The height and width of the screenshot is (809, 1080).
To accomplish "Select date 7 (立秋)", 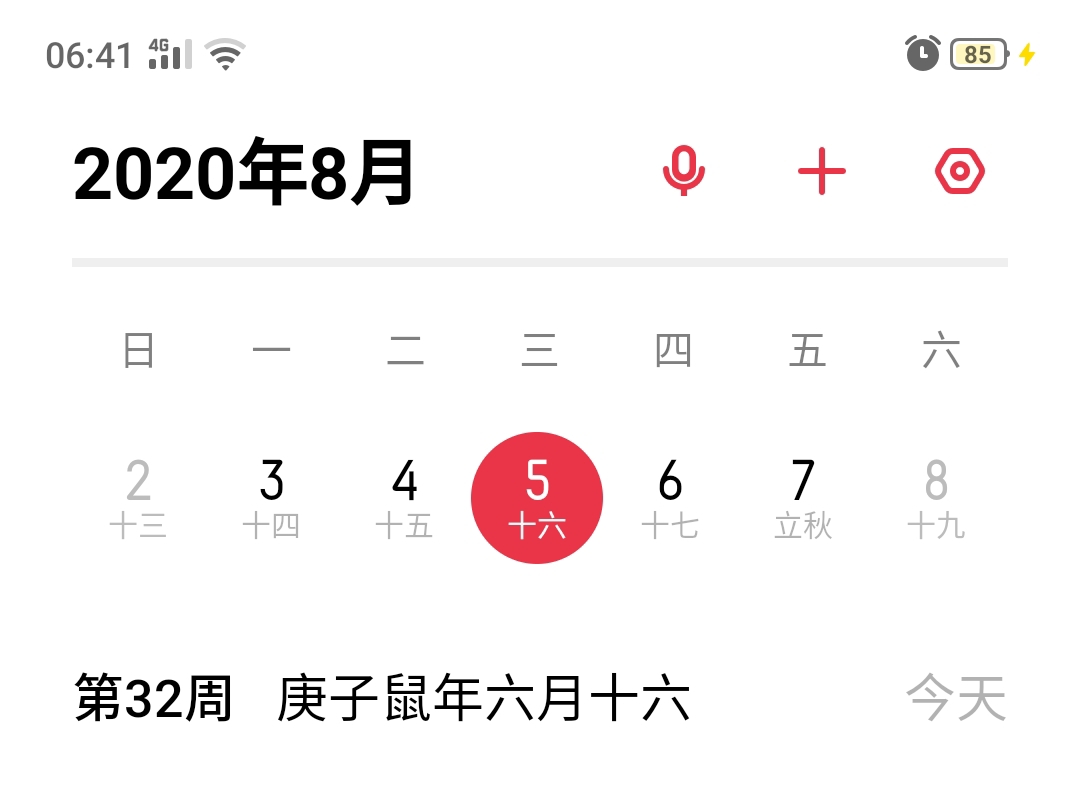I will pos(803,498).
